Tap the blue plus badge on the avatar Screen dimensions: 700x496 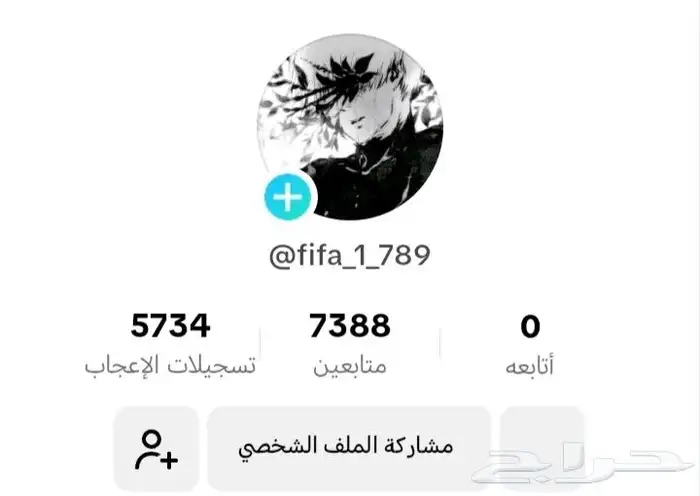(x=289, y=198)
